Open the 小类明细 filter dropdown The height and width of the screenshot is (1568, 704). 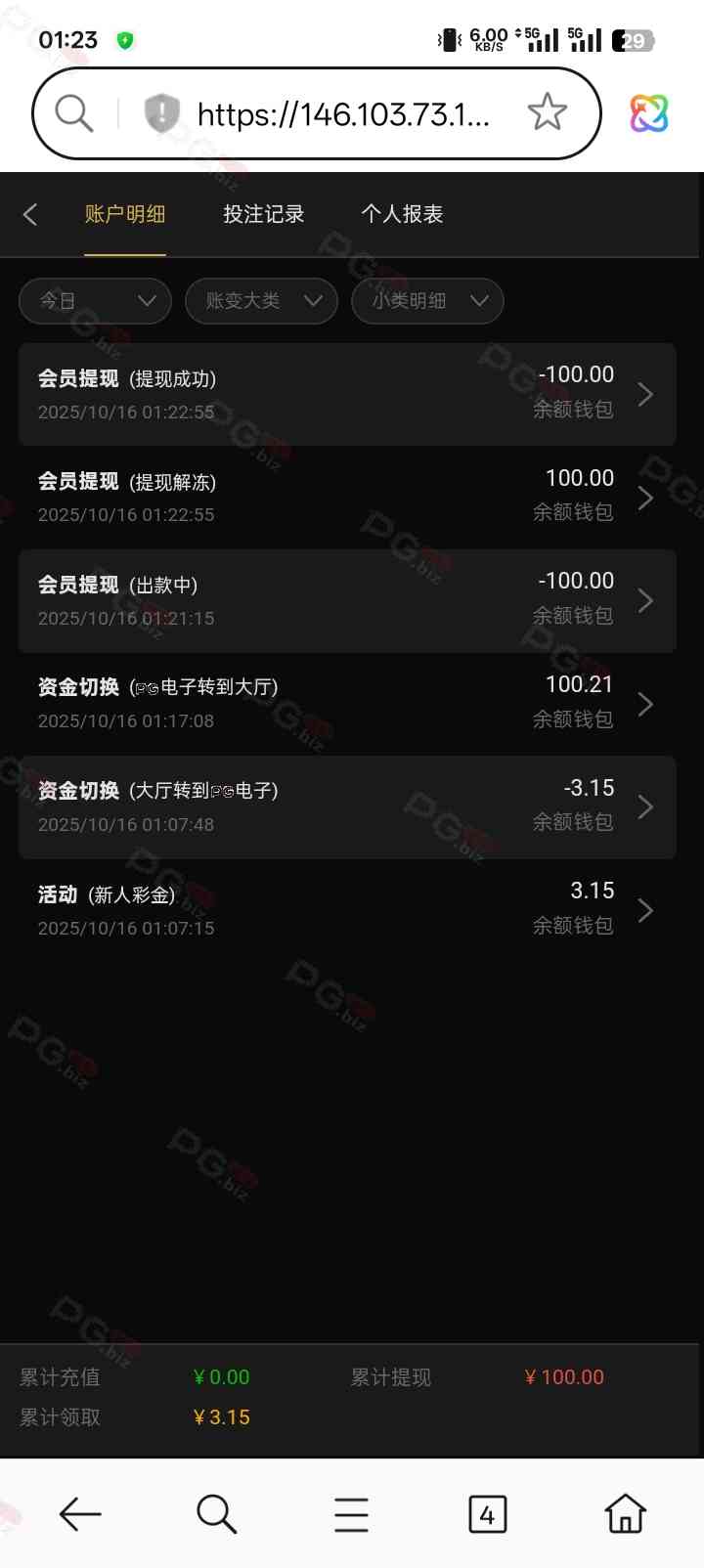pyautogui.click(x=427, y=301)
